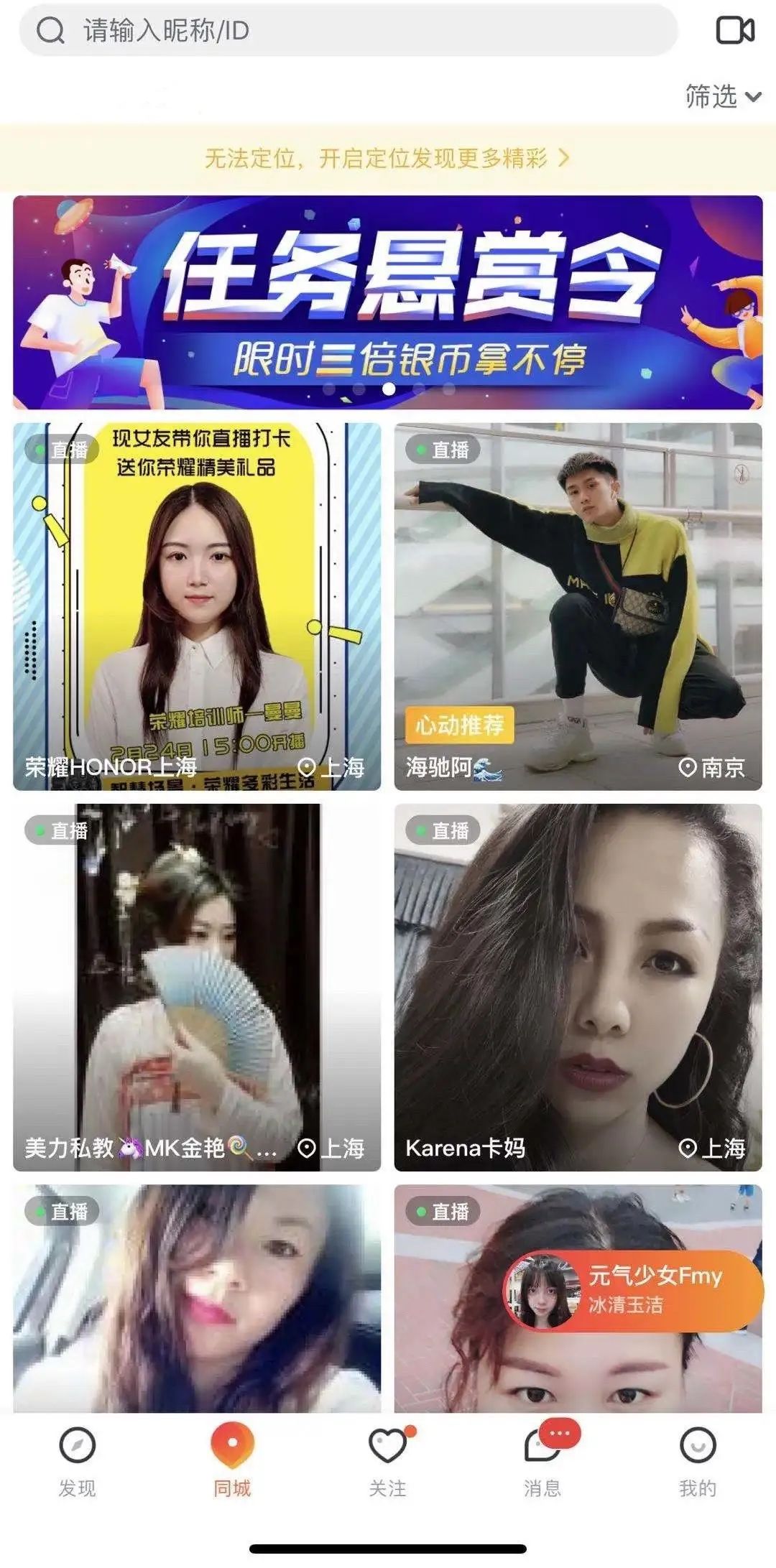This screenshot has width=776, height=1568.
Task: Open 海驰阿 live stream card
Action: tap(578, 607)
